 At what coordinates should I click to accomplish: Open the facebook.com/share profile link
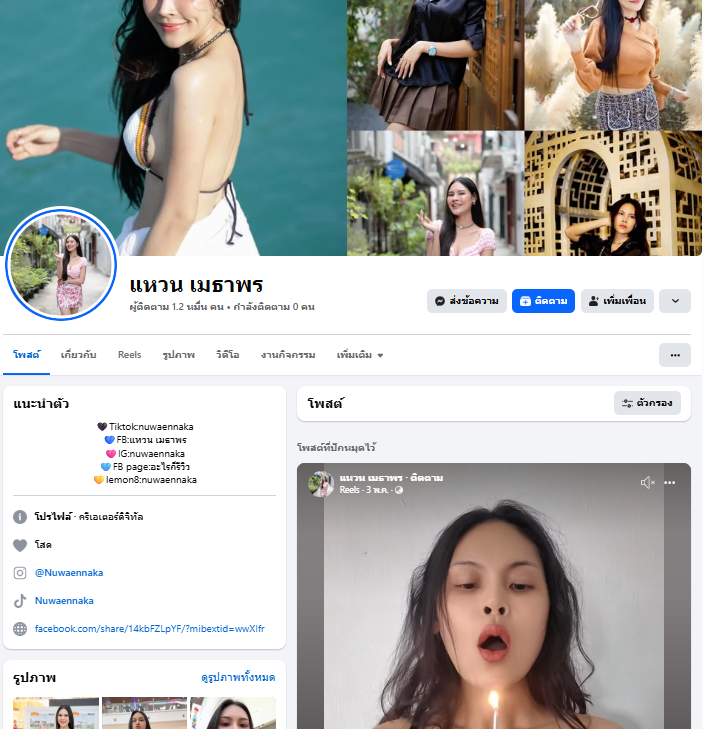click(149, 629)
